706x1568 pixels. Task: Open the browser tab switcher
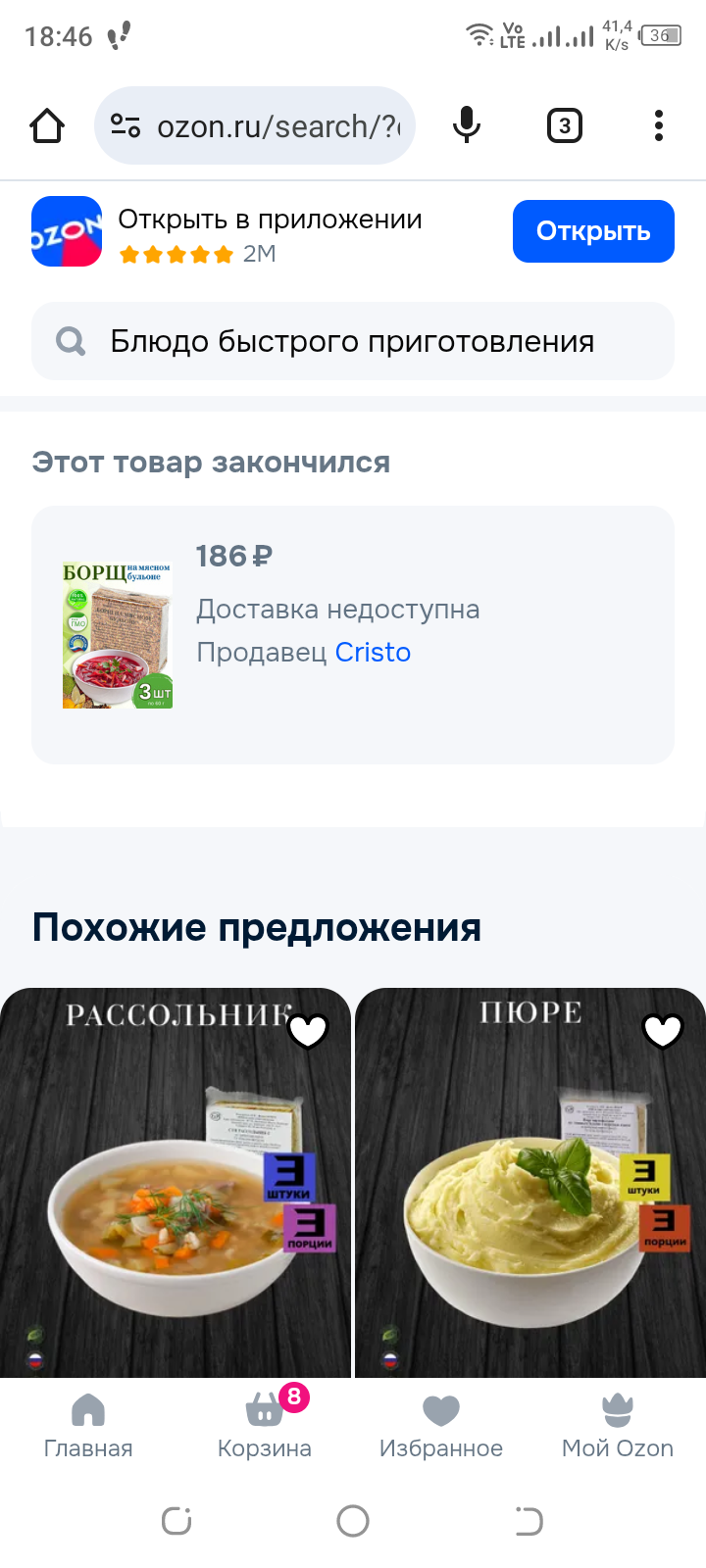564,126
